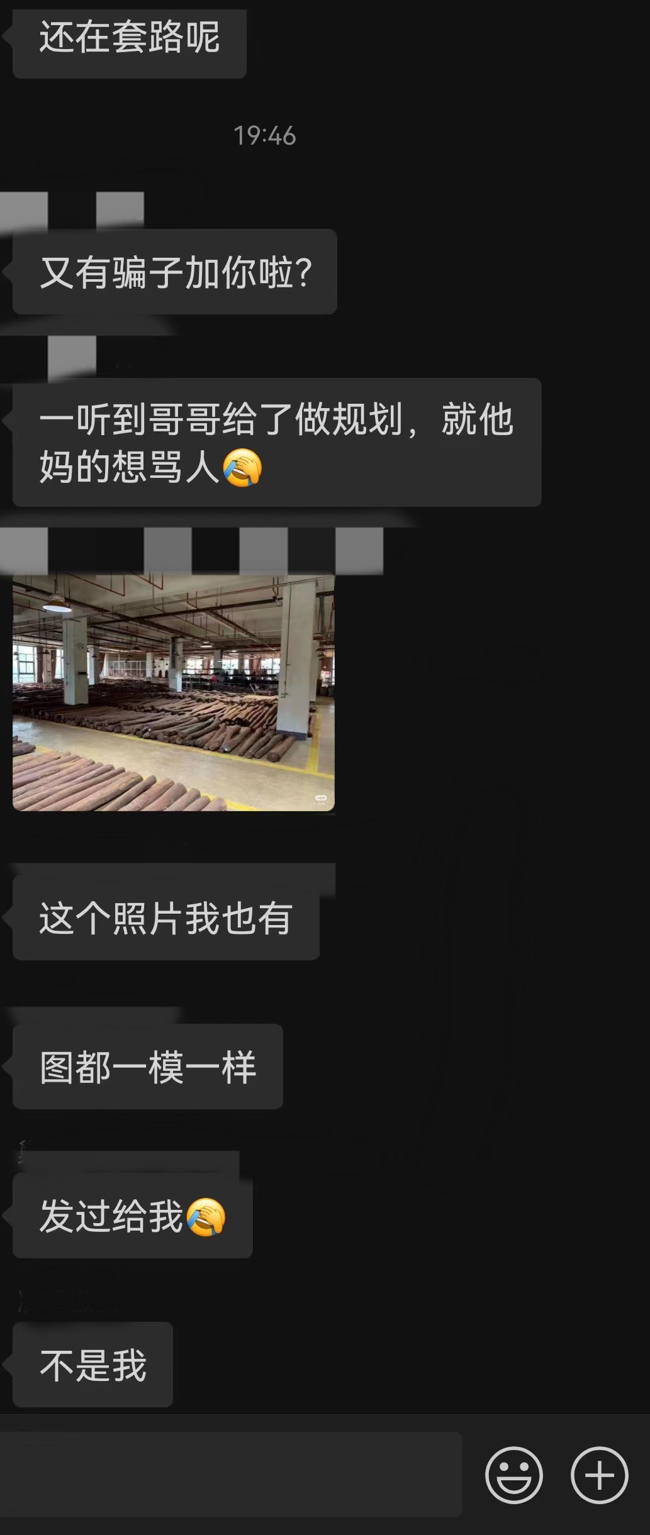Viewport: 650px width, 1535px height.
Task: Focus the message input field
Action: [x=230, y=1475]
